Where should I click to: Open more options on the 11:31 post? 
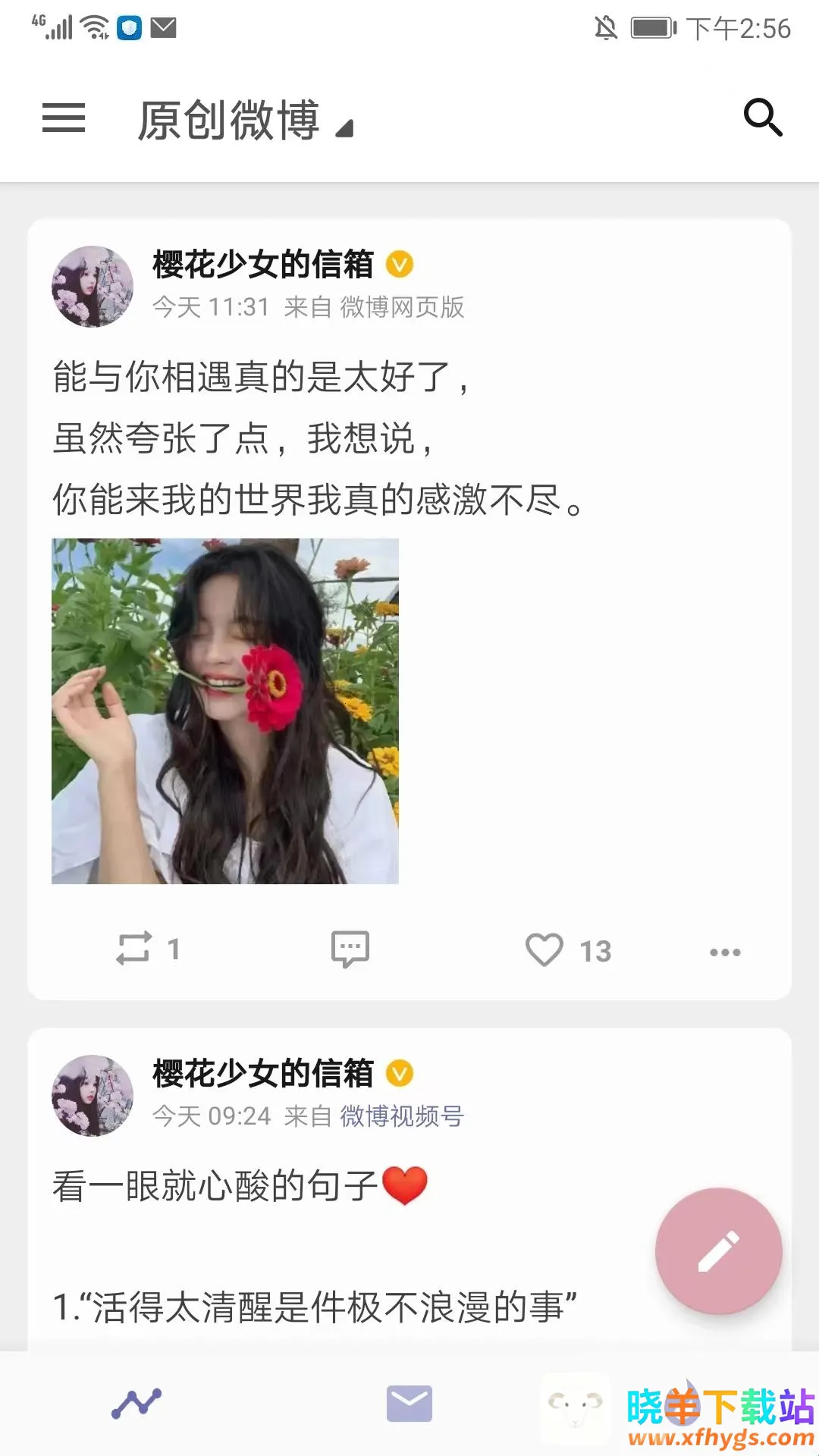725,952
